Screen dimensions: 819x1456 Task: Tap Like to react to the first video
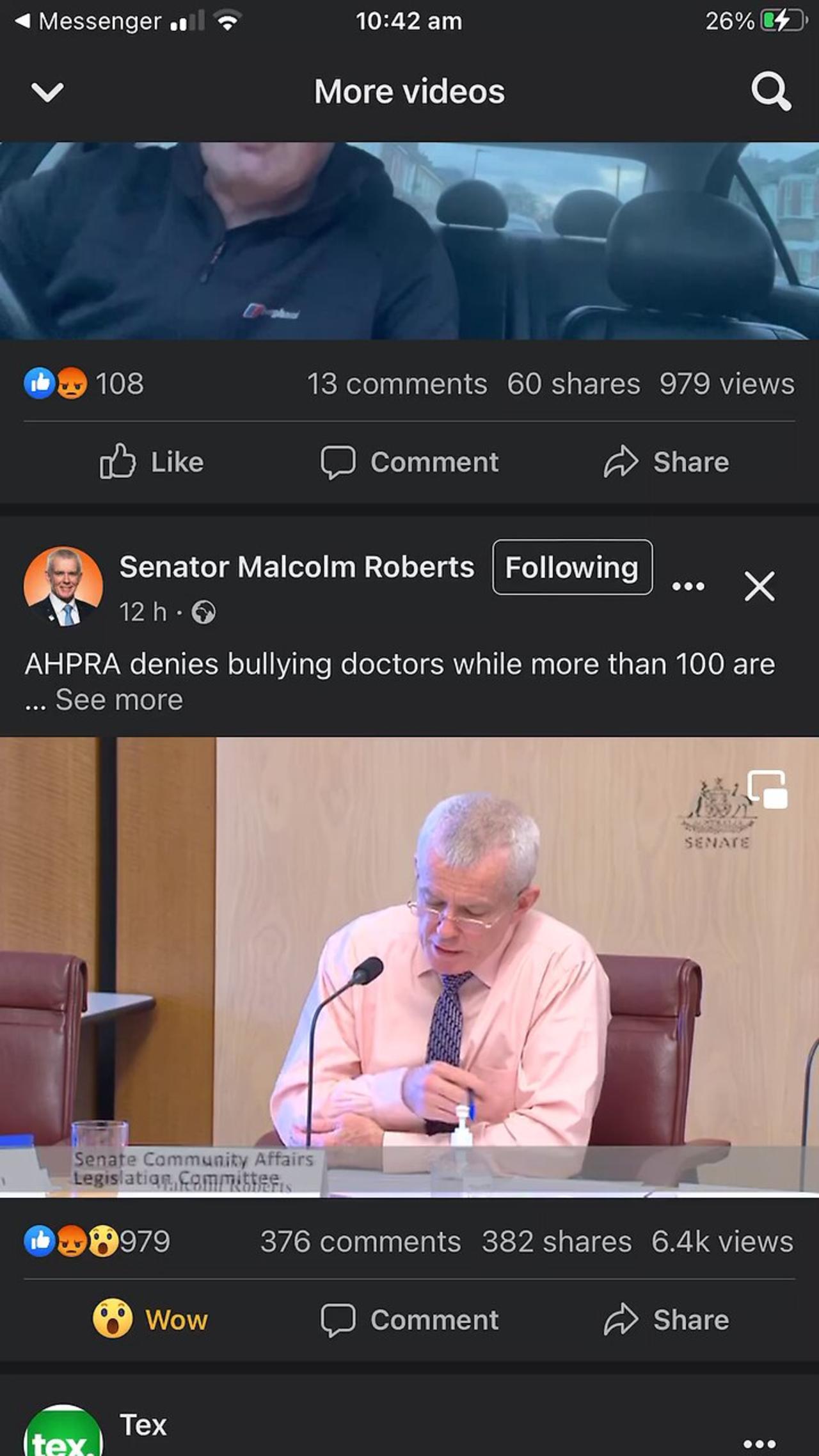(152, 462)
